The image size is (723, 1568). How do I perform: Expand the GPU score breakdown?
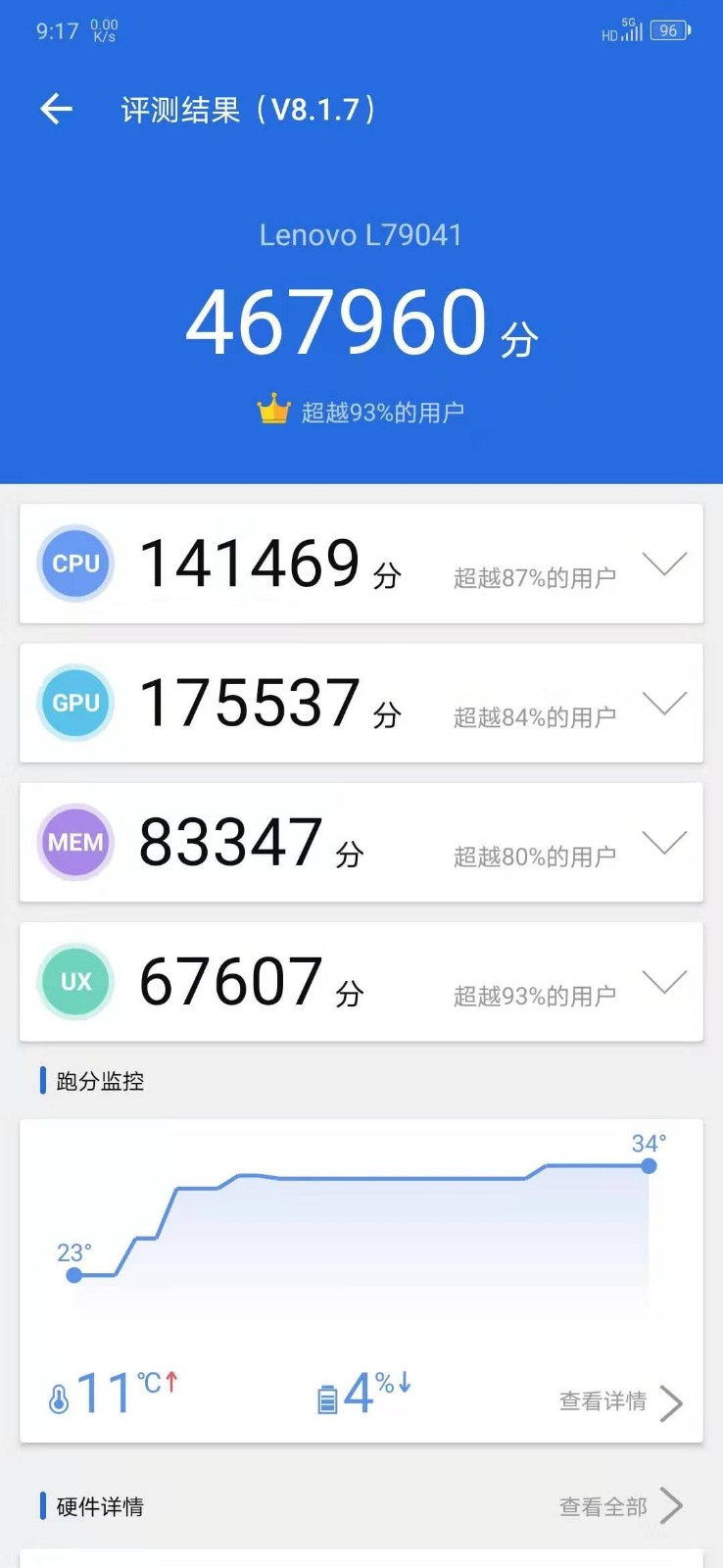tap(663, 703)
